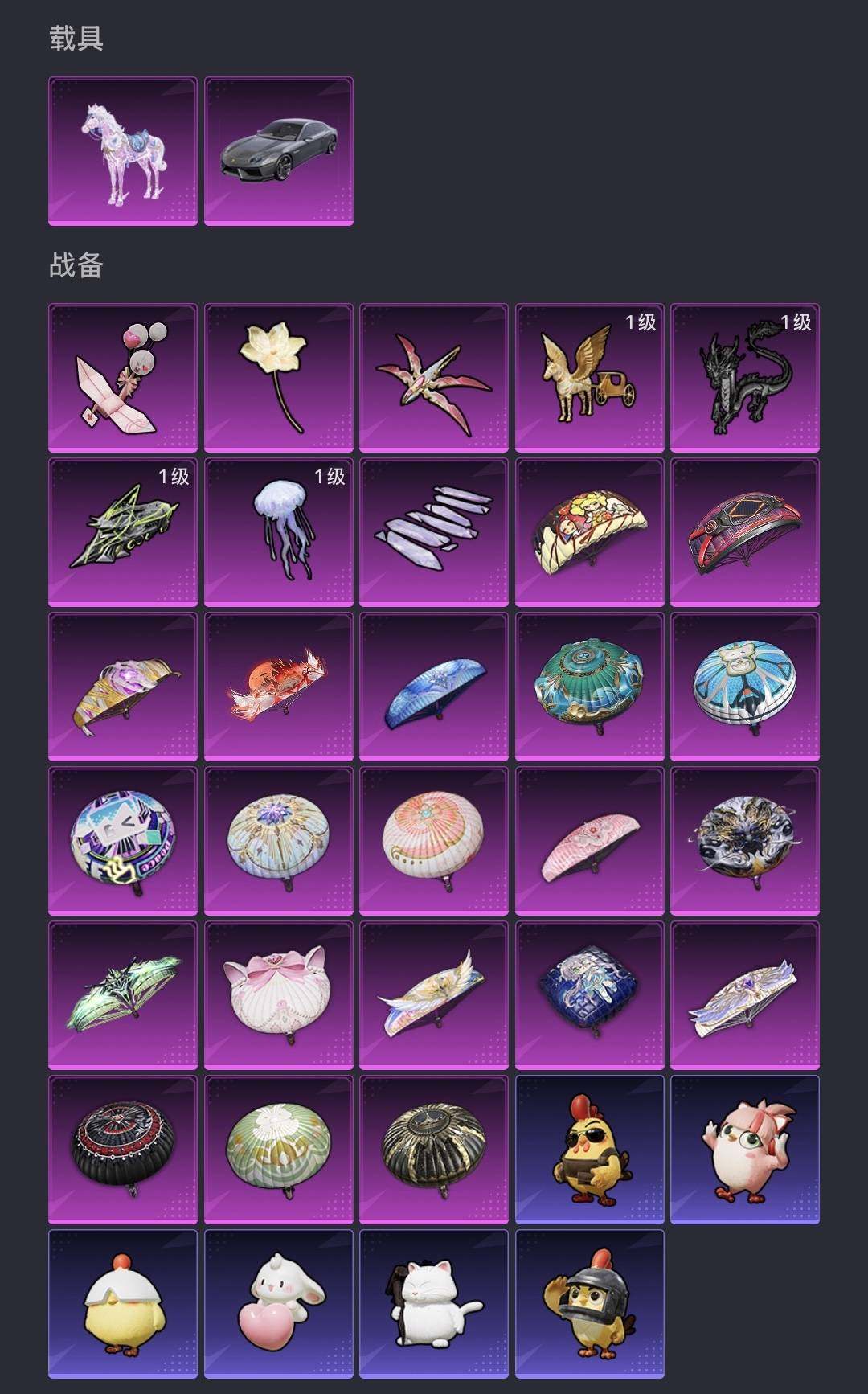Select the pink-haired chick companion tile
The height and width of the screenshot is (1394, 868).
click(x=744, y=1150)
